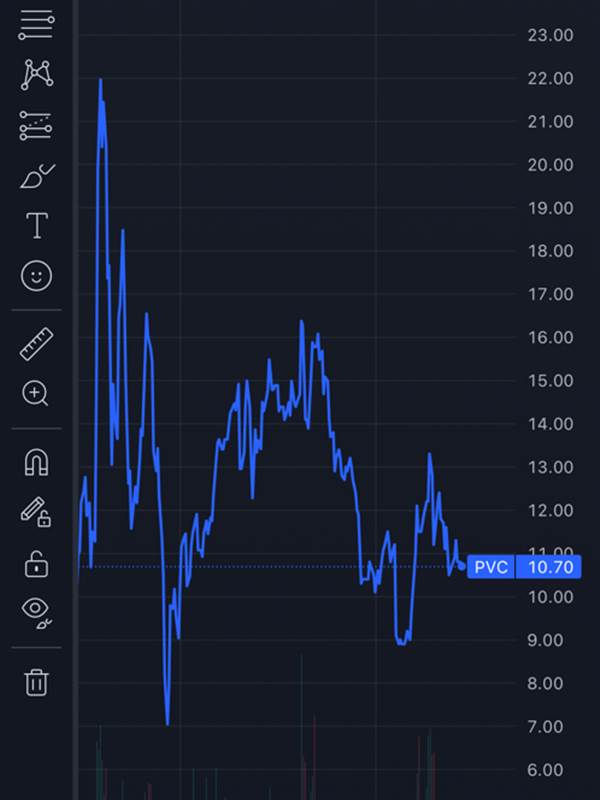The image size is (600, 800).
Task: Choose the brush drawing tool
Action: pyautogui.click(x=36, y=177)
